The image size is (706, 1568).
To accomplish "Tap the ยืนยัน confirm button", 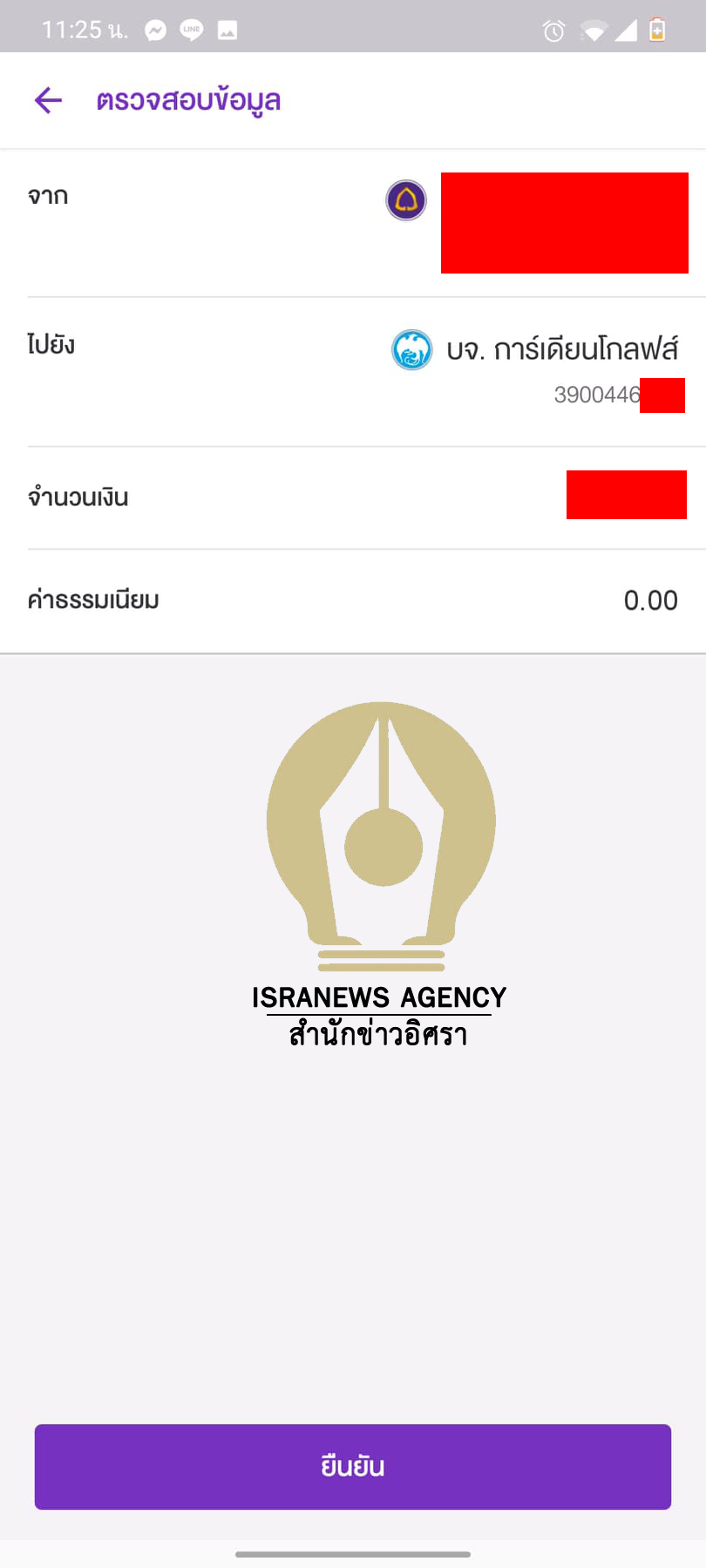I will tap(353, 1466).
